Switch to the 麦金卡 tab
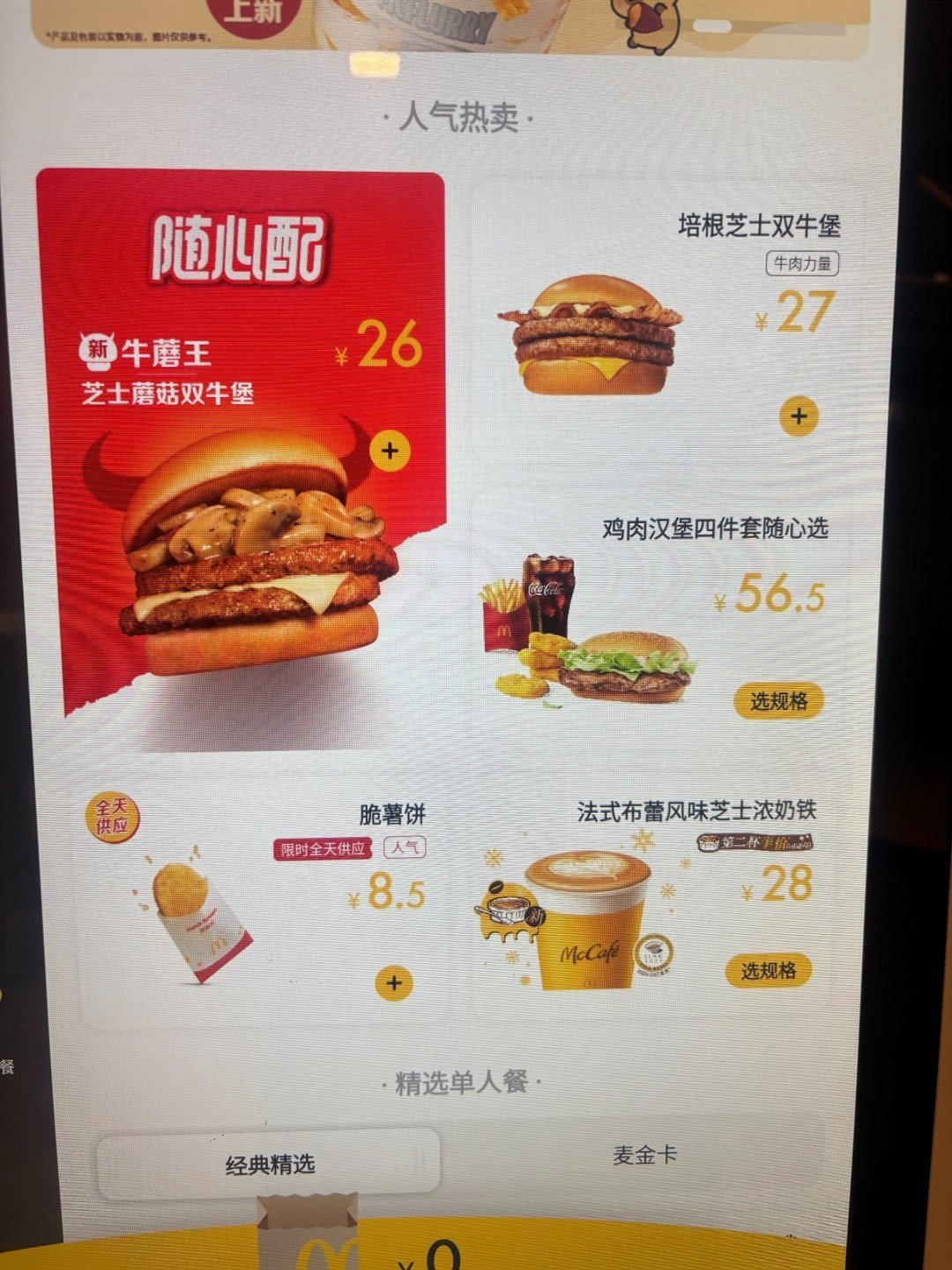The image size is (952, 1270). pyautogui.click(x=644, y=1154)
